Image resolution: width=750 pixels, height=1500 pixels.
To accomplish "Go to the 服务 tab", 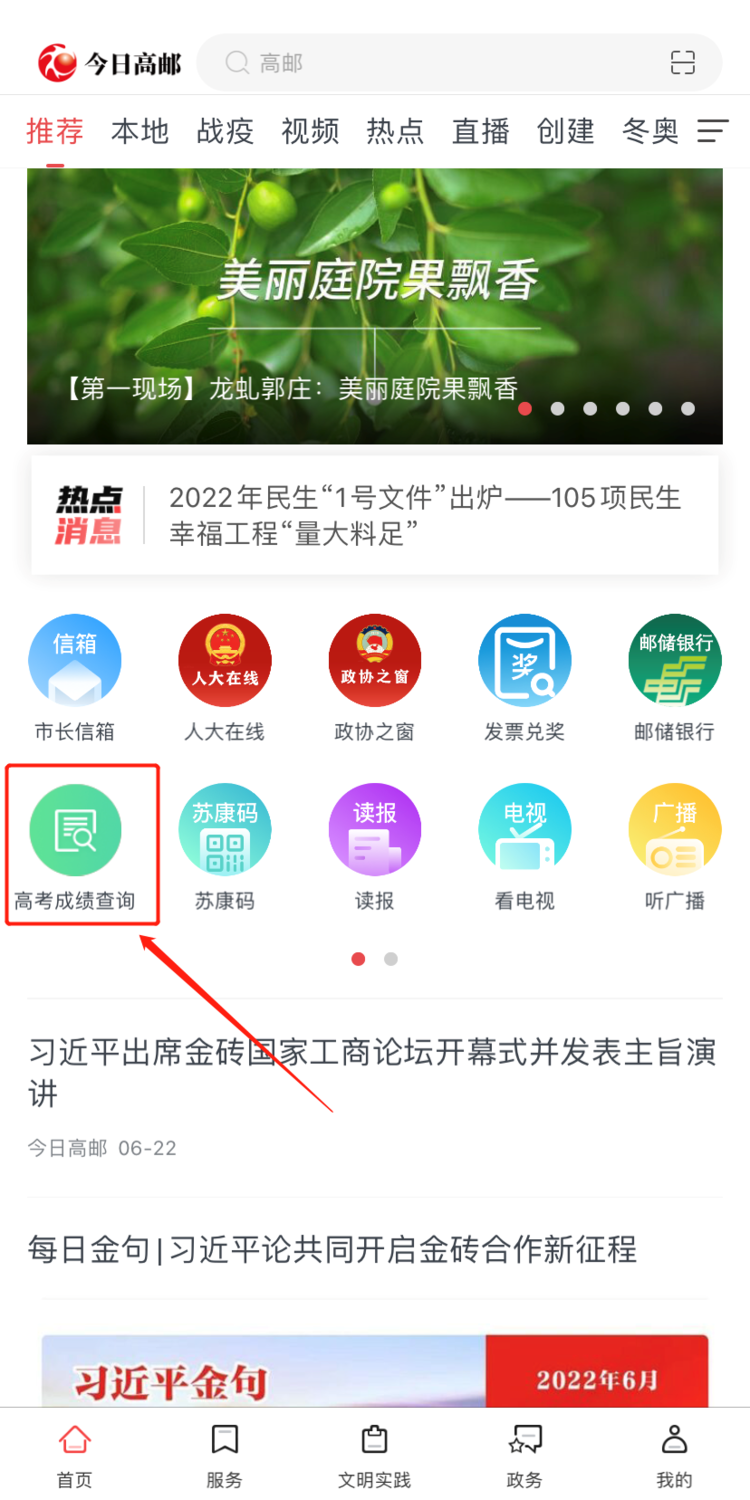I will click(225, 1455).
